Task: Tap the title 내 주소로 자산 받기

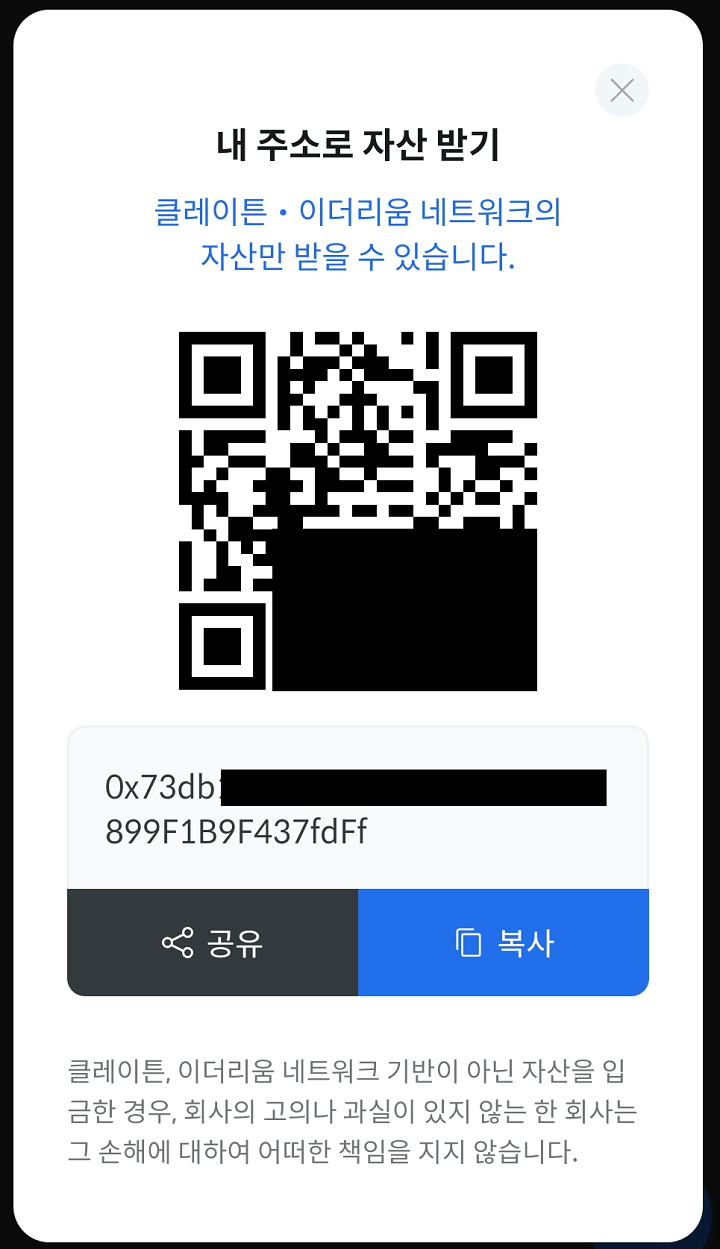Action: 360,143
